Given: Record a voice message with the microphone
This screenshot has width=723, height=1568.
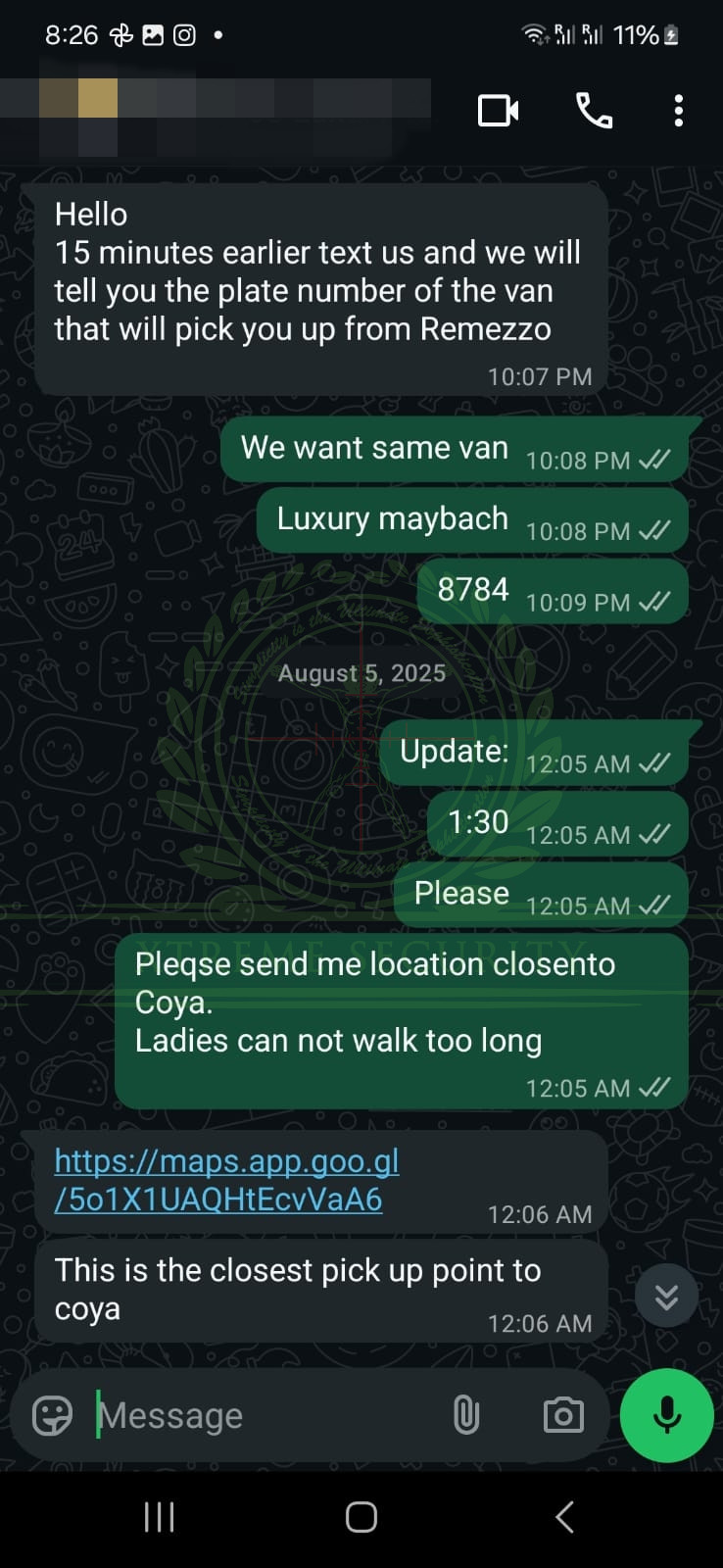Looking at the screenshot, I should pos(667,1415).
